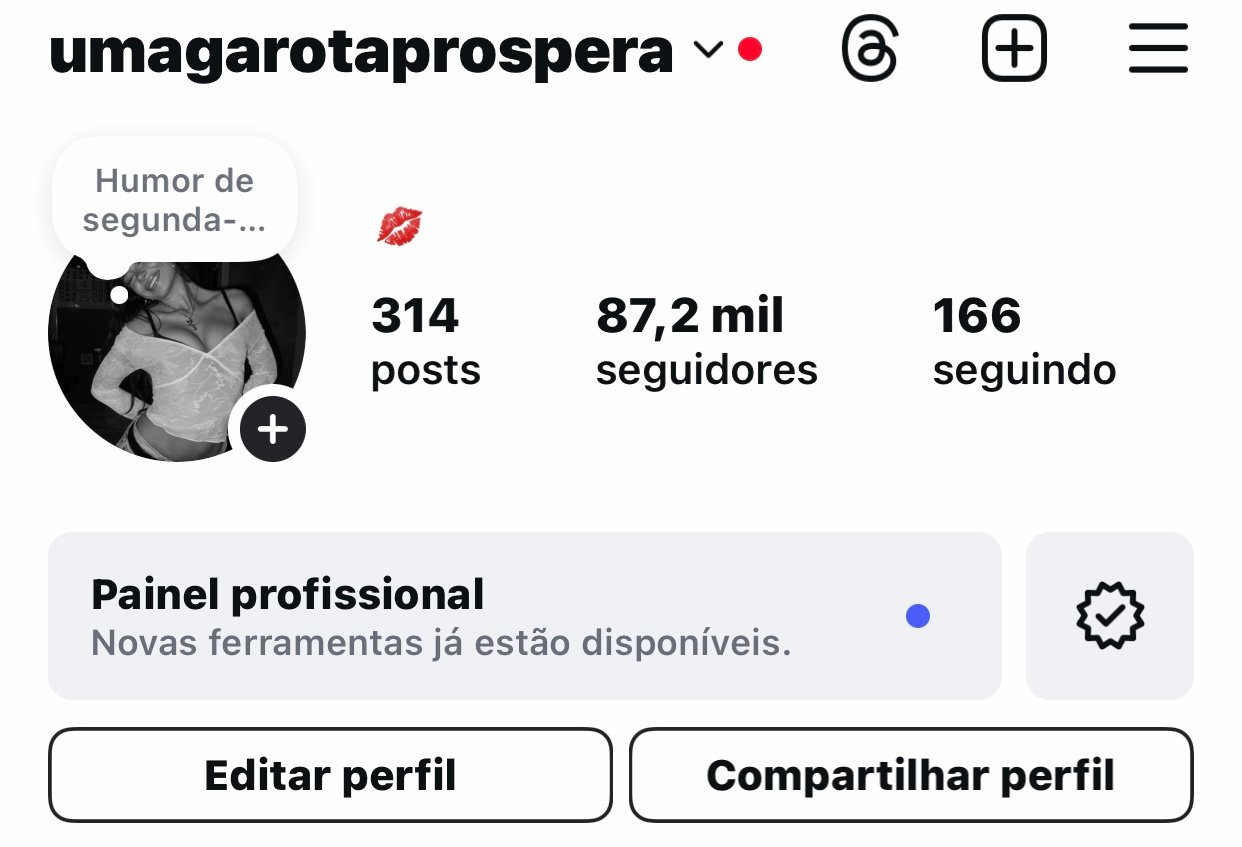
Task: Open Threads from the header icon
Action: (870, 48)
